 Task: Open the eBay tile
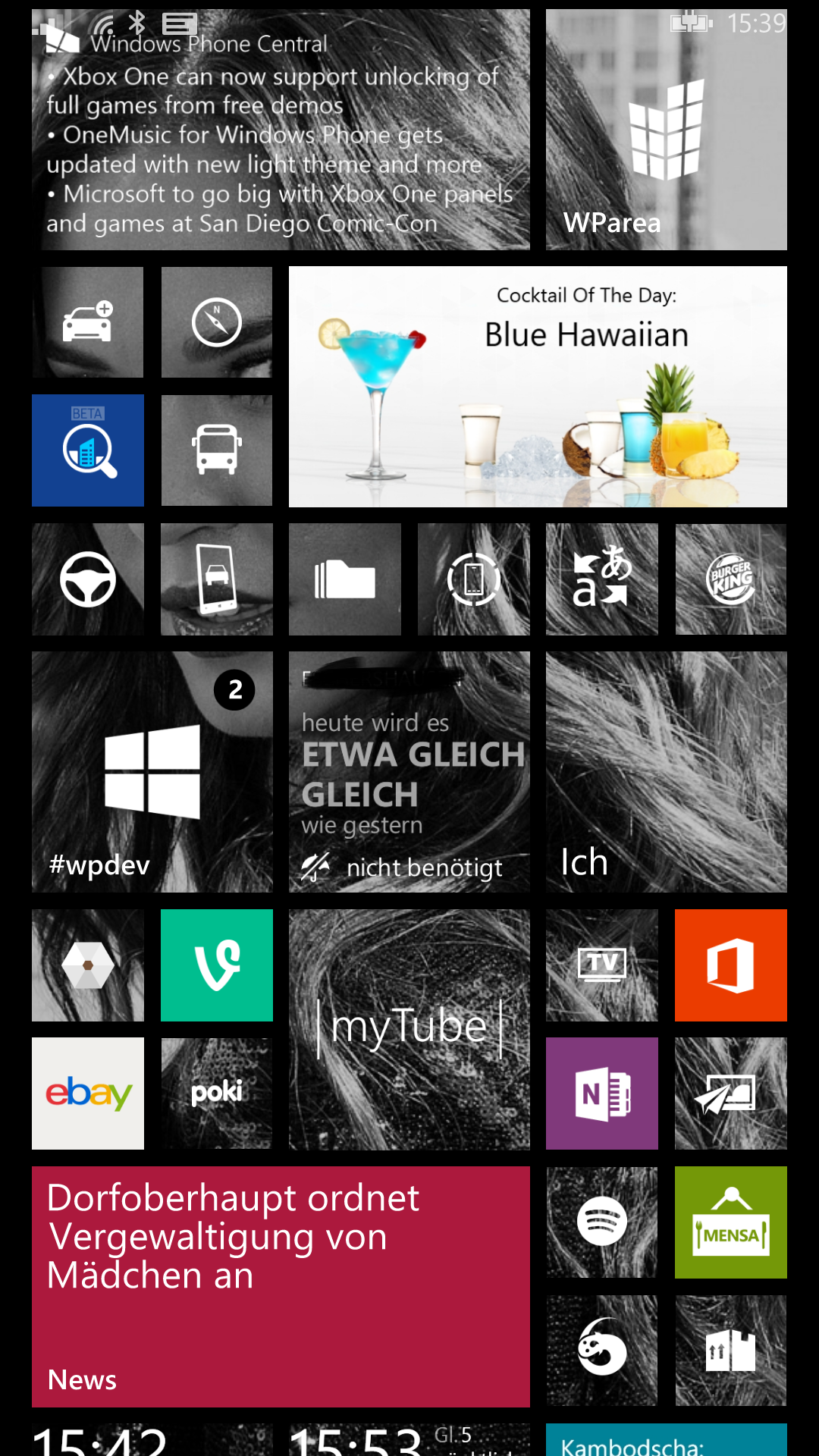point(88,1094)
